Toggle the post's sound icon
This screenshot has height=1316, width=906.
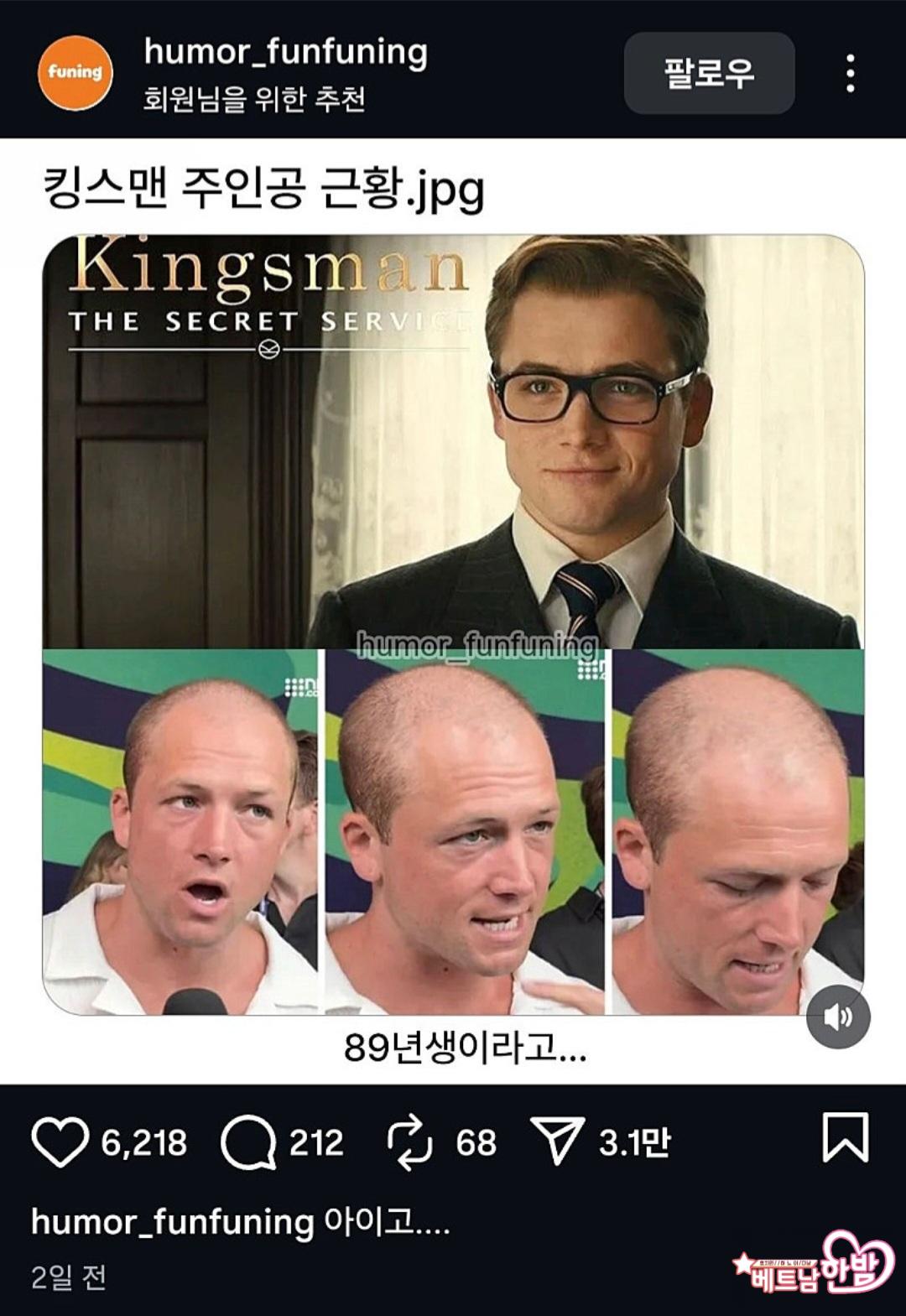click(838, 1017)
